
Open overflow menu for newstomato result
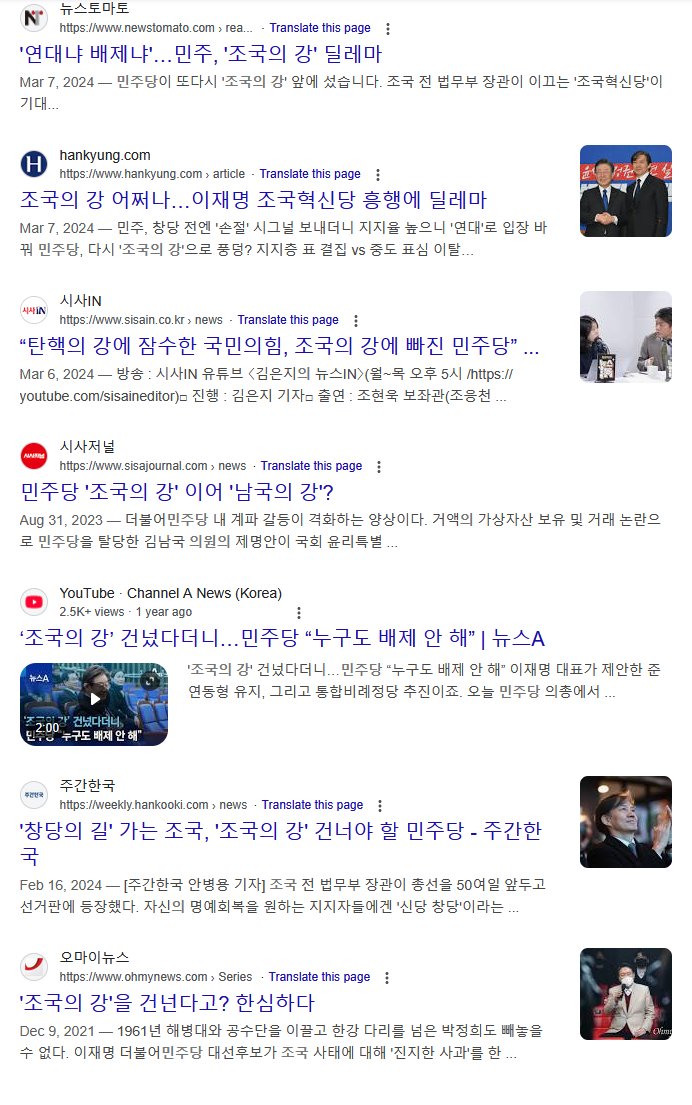click(x=388, y=29)
